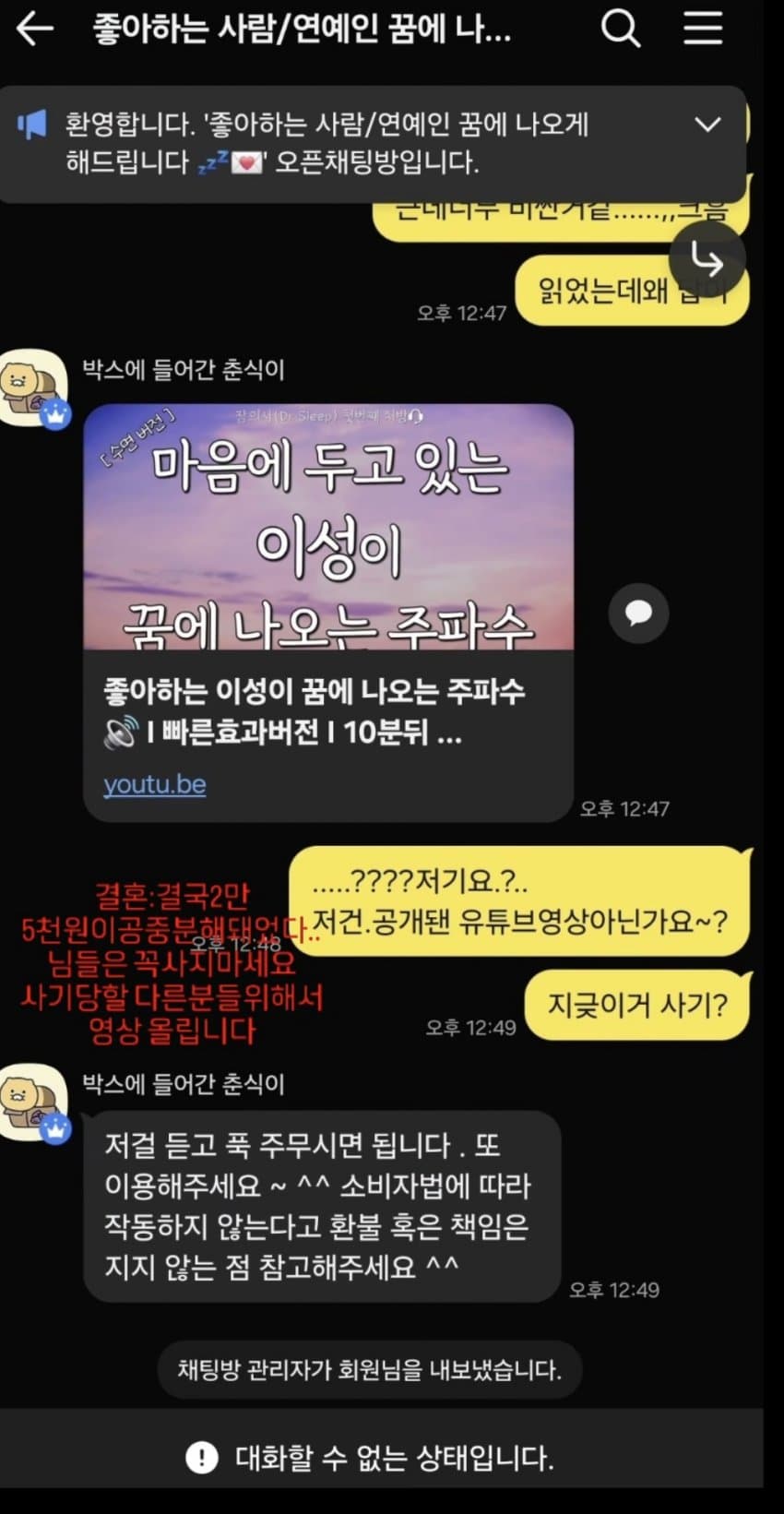This screenshot has width=784, height=1514.
Task: Open 박스에 들어간 춘식이 profile picture above video
Action: (33, 386)
